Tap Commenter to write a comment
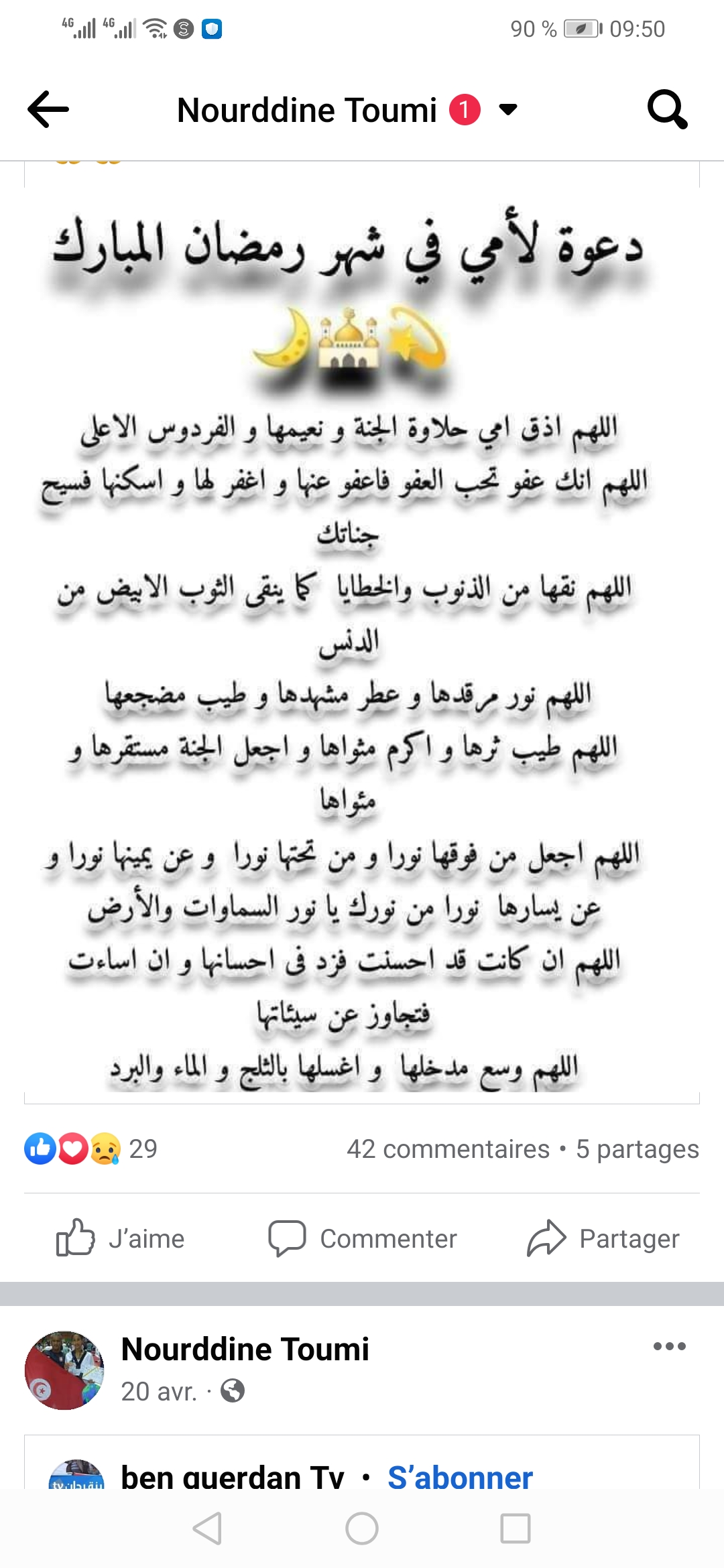Image resolution: width=724 pixels, height=1568 pixels. 362,1238
